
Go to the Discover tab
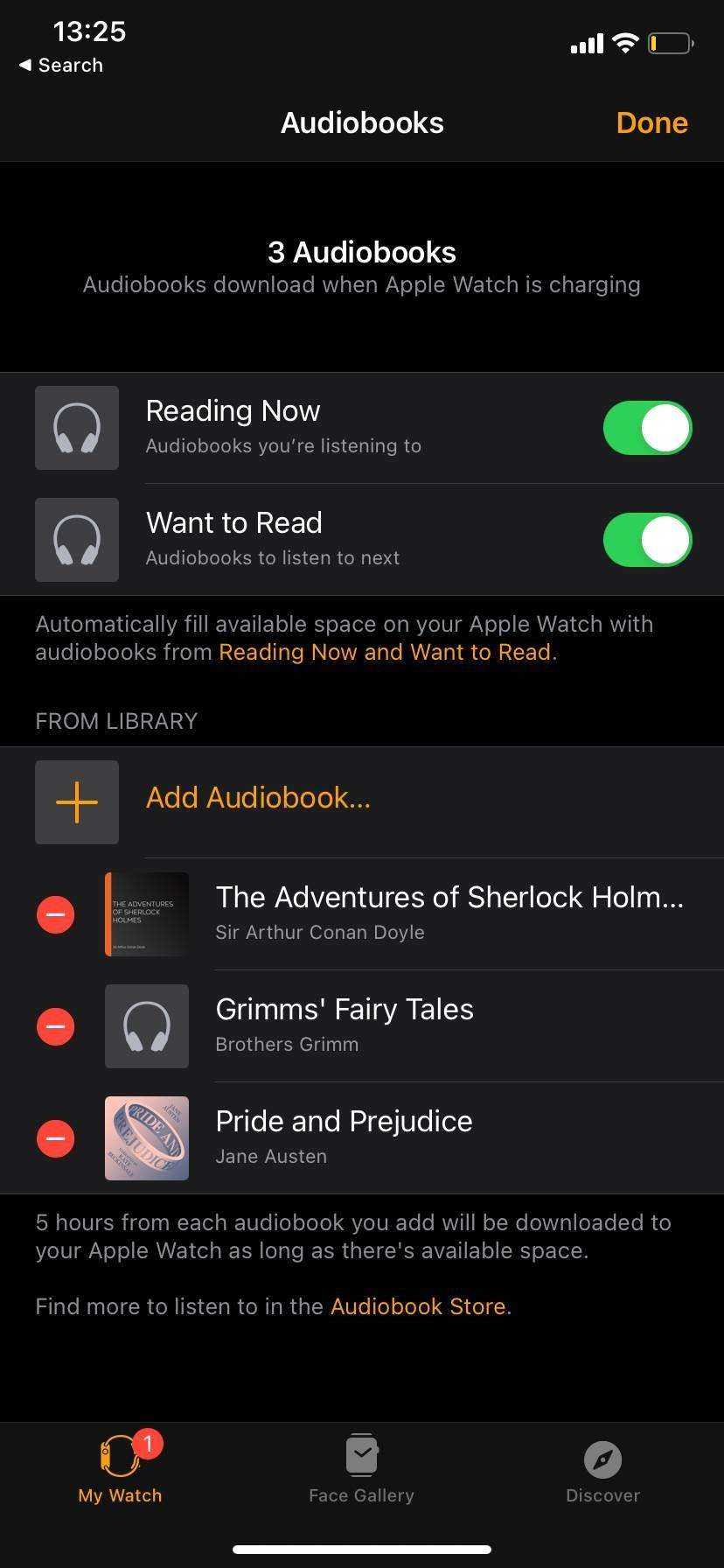pos(602,1472)
